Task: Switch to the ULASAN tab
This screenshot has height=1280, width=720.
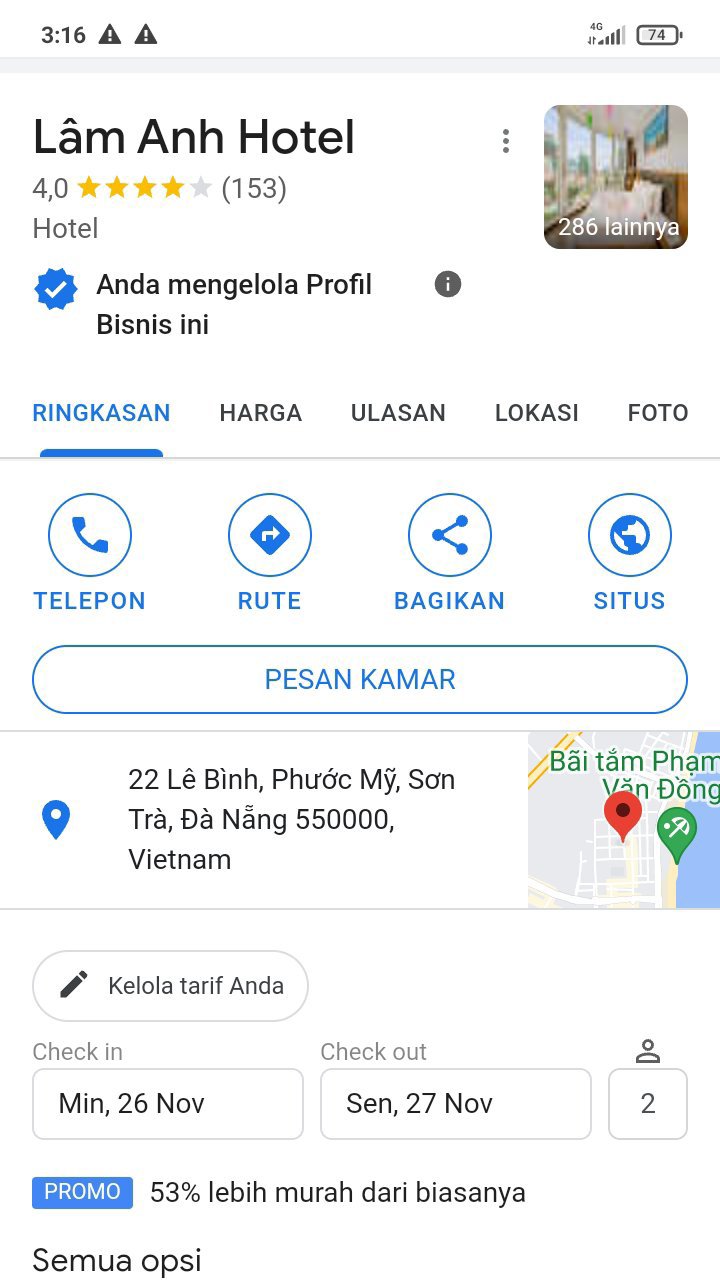Action: point(398,413)
